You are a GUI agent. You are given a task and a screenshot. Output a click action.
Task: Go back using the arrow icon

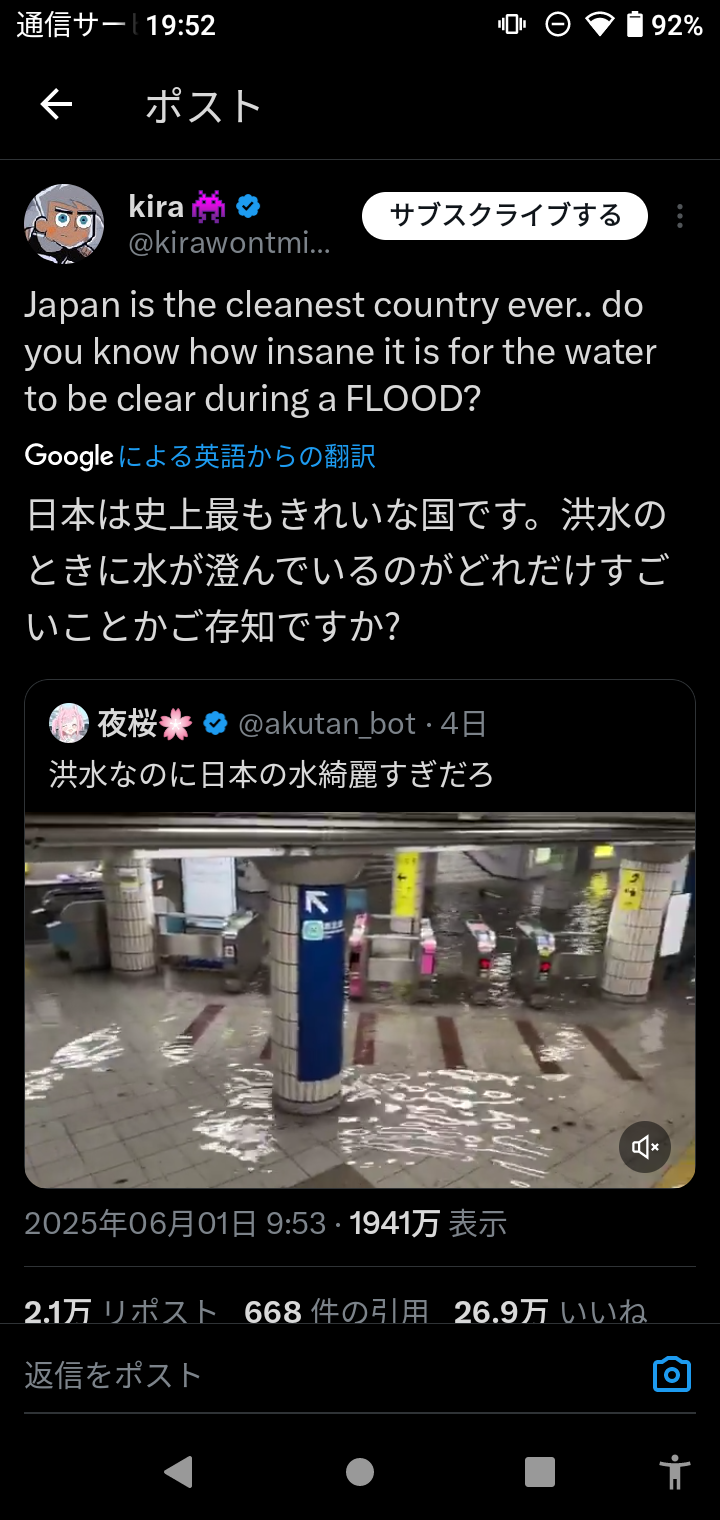(x=56, y=105)
